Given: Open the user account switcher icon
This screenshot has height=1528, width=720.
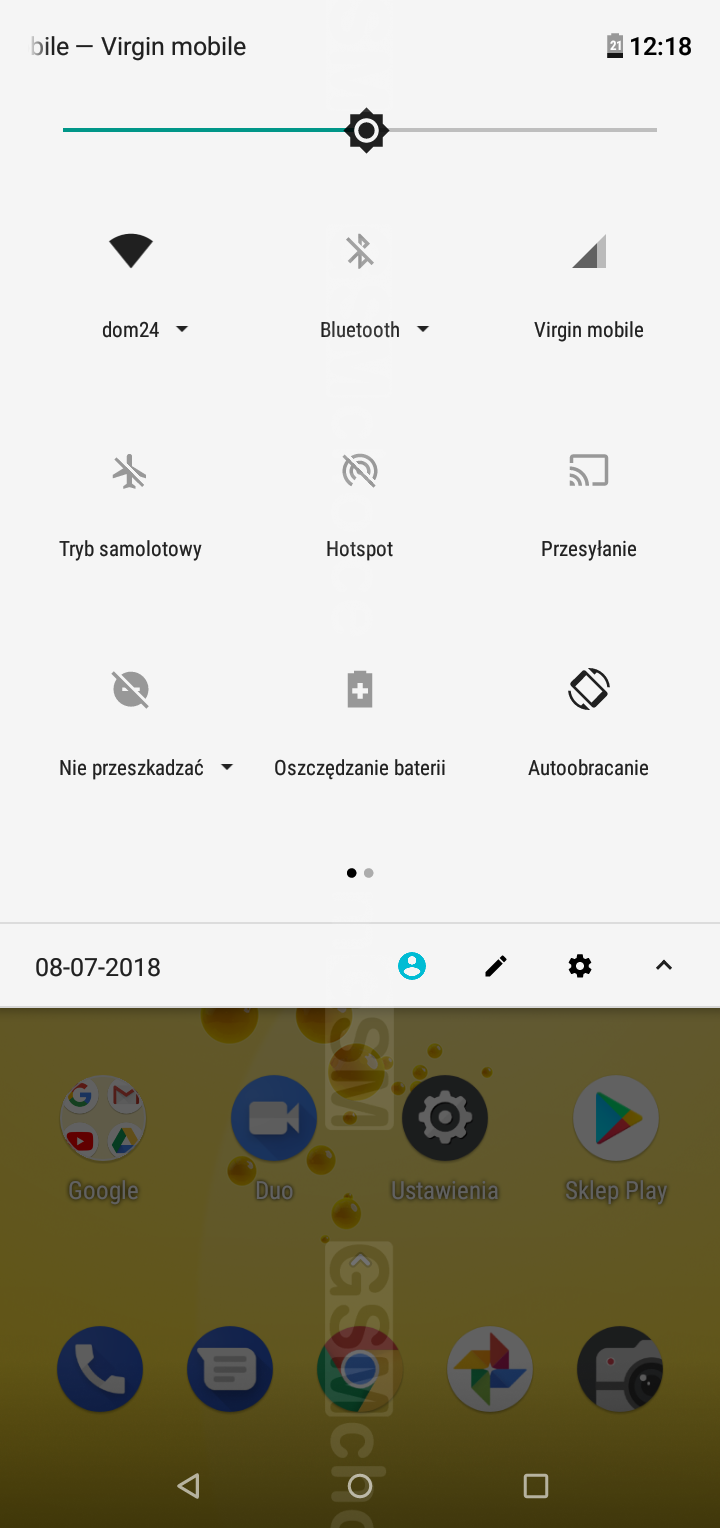Looking at the screenshot, I should tap(412, 966).
